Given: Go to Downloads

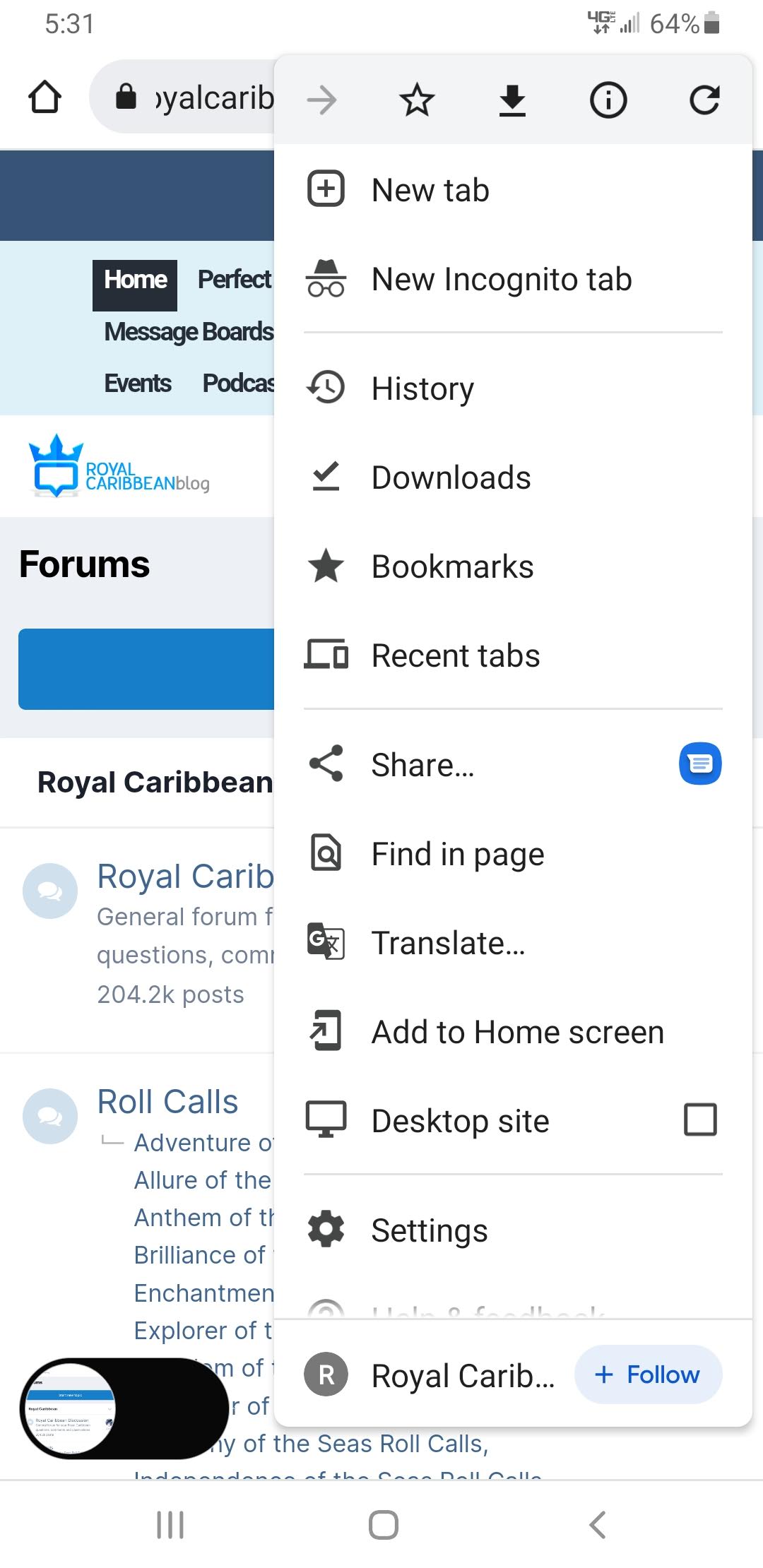Looking at the screenshot, I should [x=513, y=477].
